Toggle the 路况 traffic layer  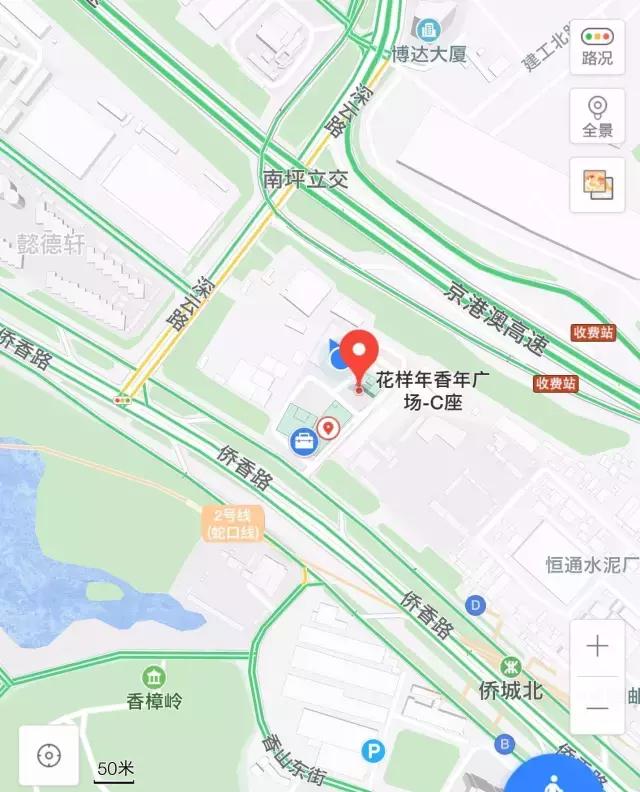coord(597,45)
